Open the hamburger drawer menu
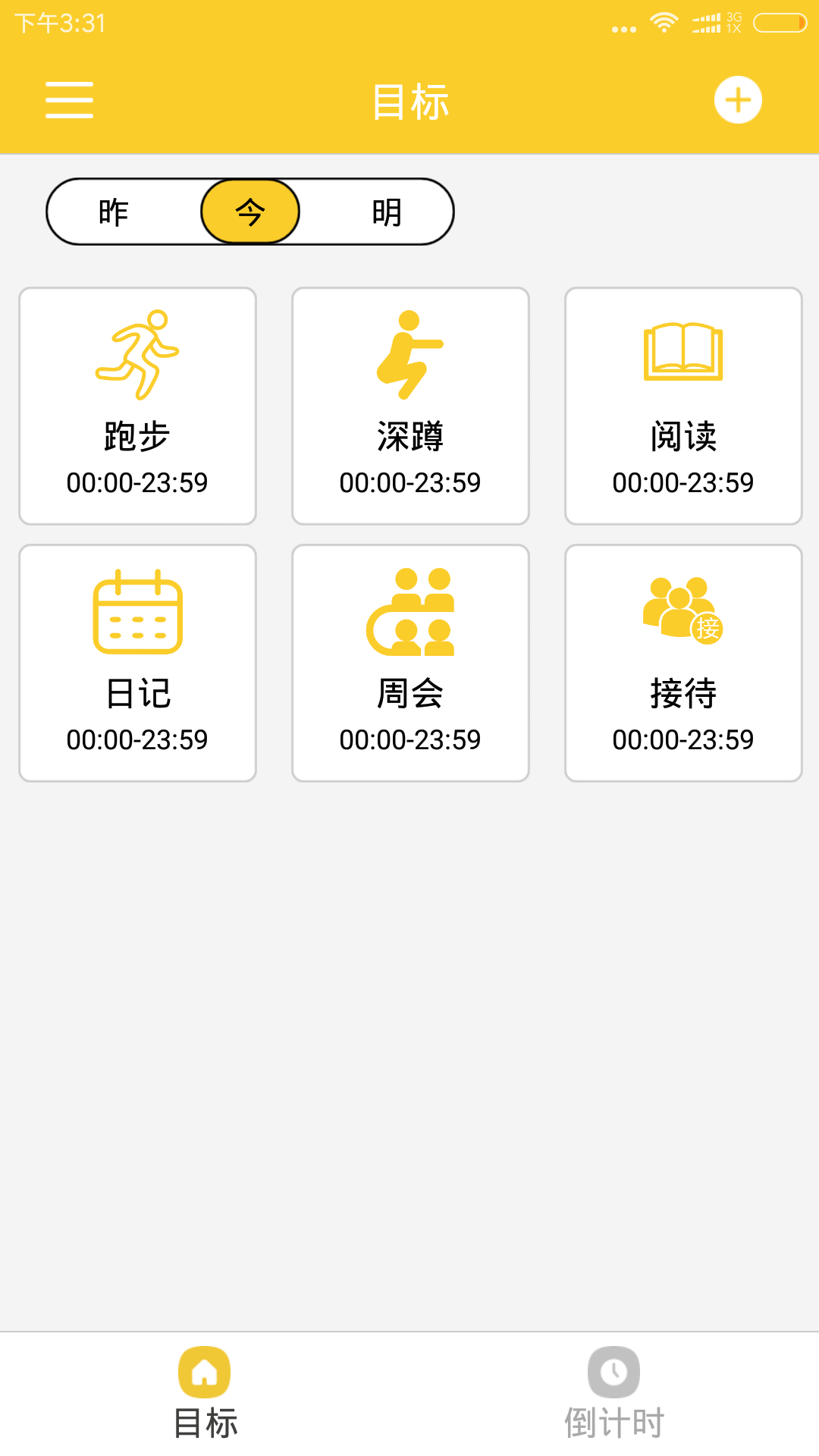 (69, 100)
